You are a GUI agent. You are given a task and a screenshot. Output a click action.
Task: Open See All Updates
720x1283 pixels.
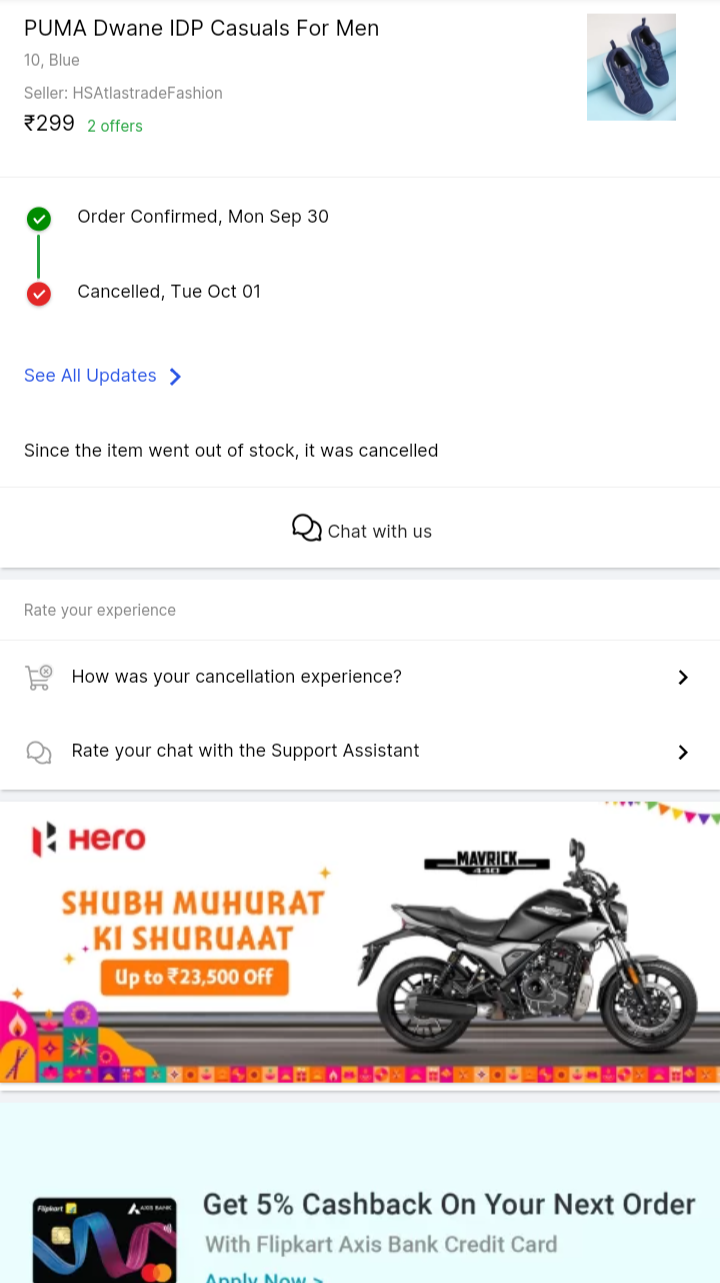(103, 376)
